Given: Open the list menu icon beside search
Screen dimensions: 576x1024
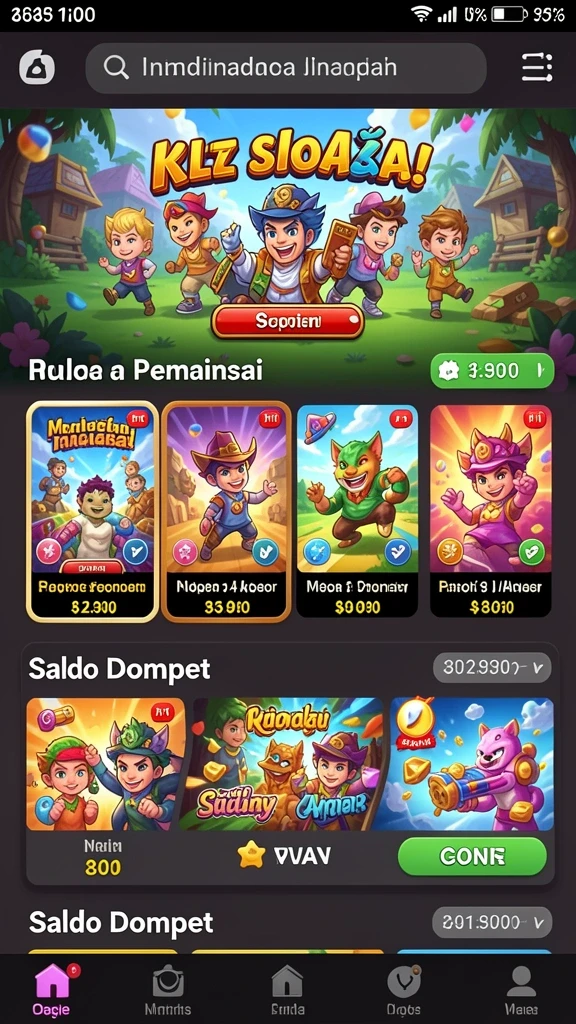Looking at the screenshot, I should 537,68.
